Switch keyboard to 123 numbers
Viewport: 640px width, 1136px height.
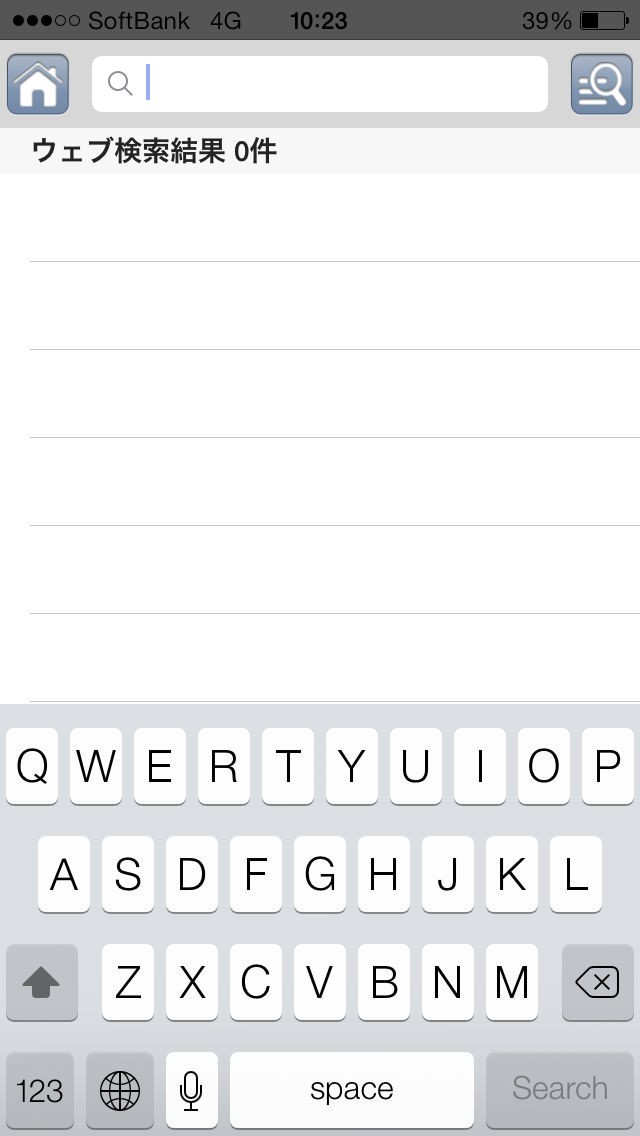[40, 1089]
